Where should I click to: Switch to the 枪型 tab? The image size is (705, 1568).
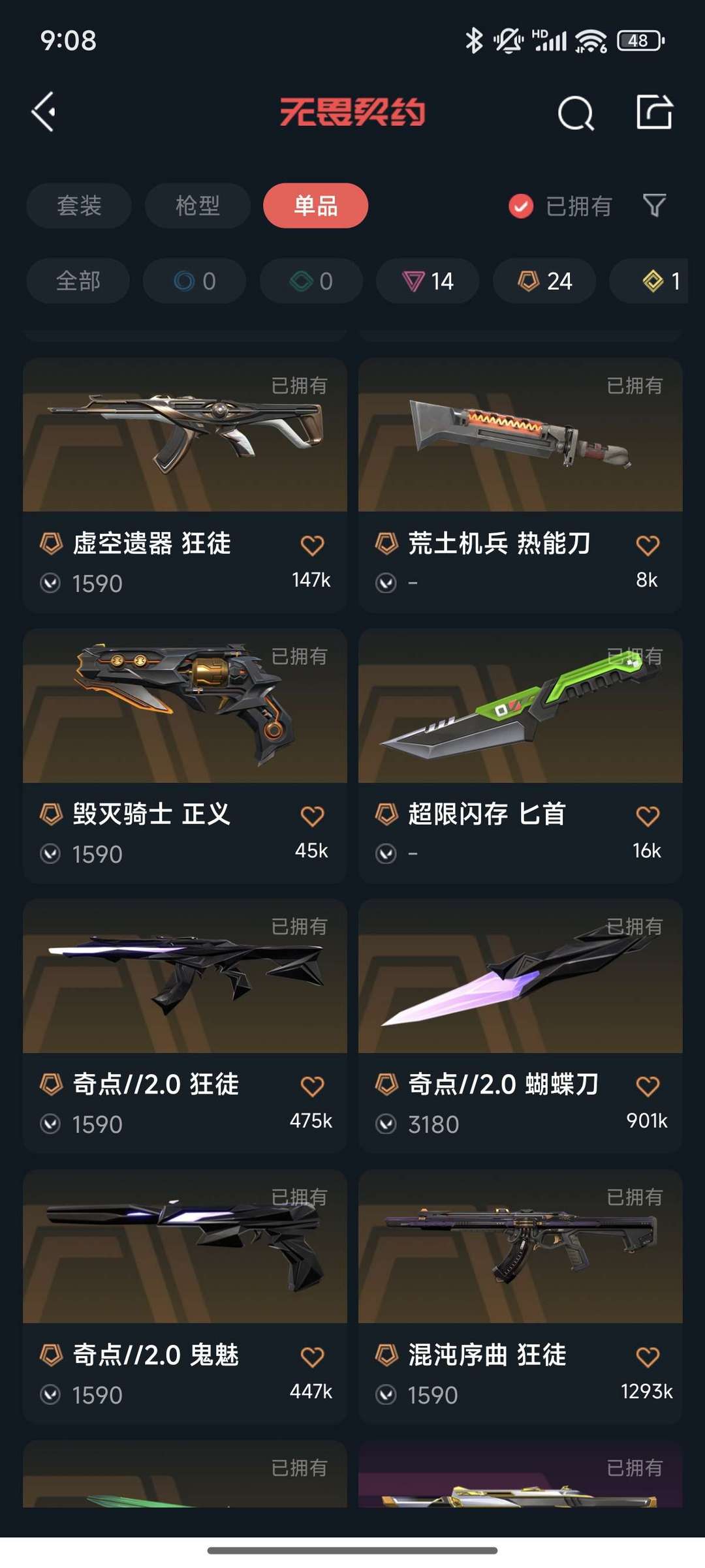click(197, 206)
